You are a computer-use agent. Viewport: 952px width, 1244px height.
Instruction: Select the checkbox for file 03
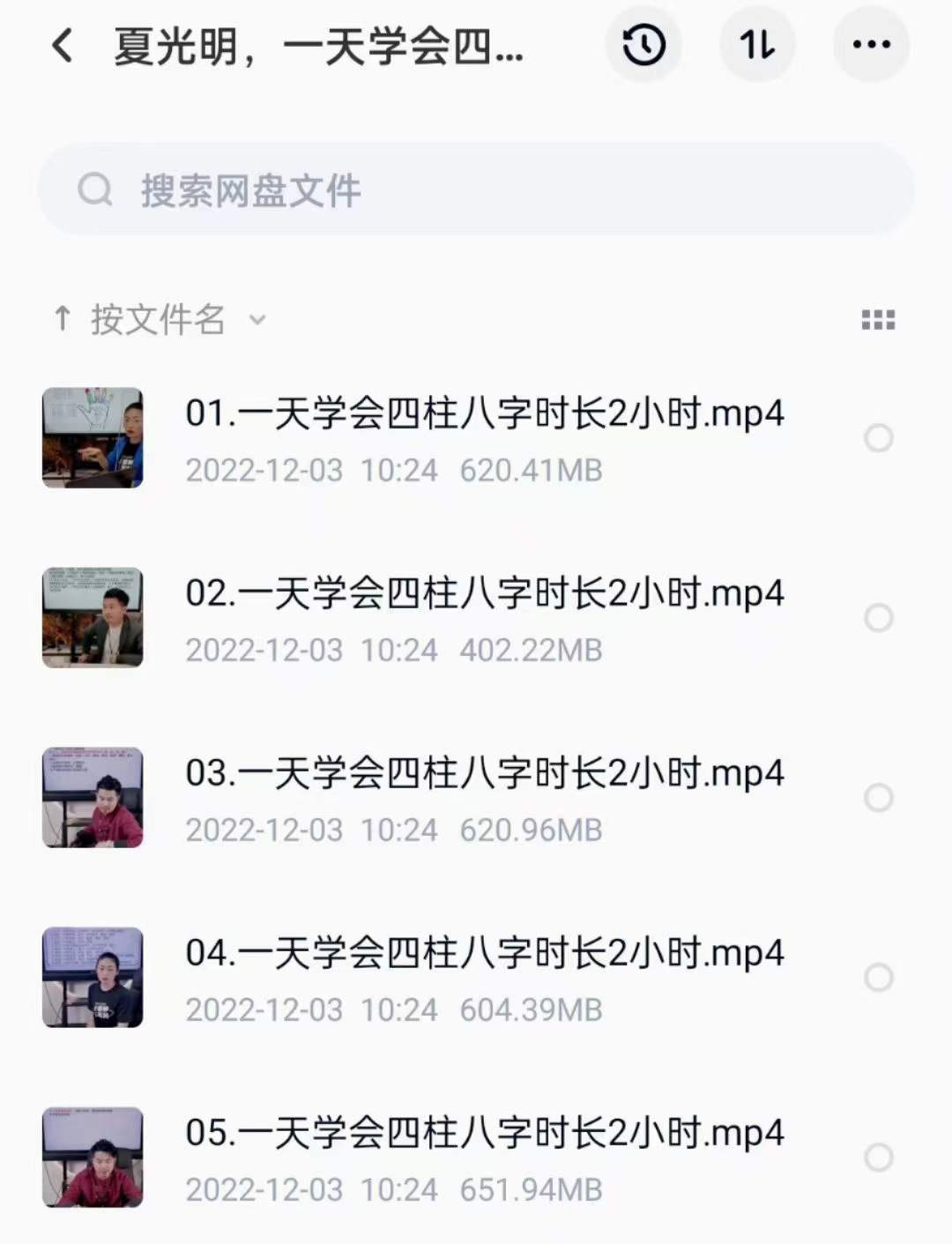tap(879, 798)
